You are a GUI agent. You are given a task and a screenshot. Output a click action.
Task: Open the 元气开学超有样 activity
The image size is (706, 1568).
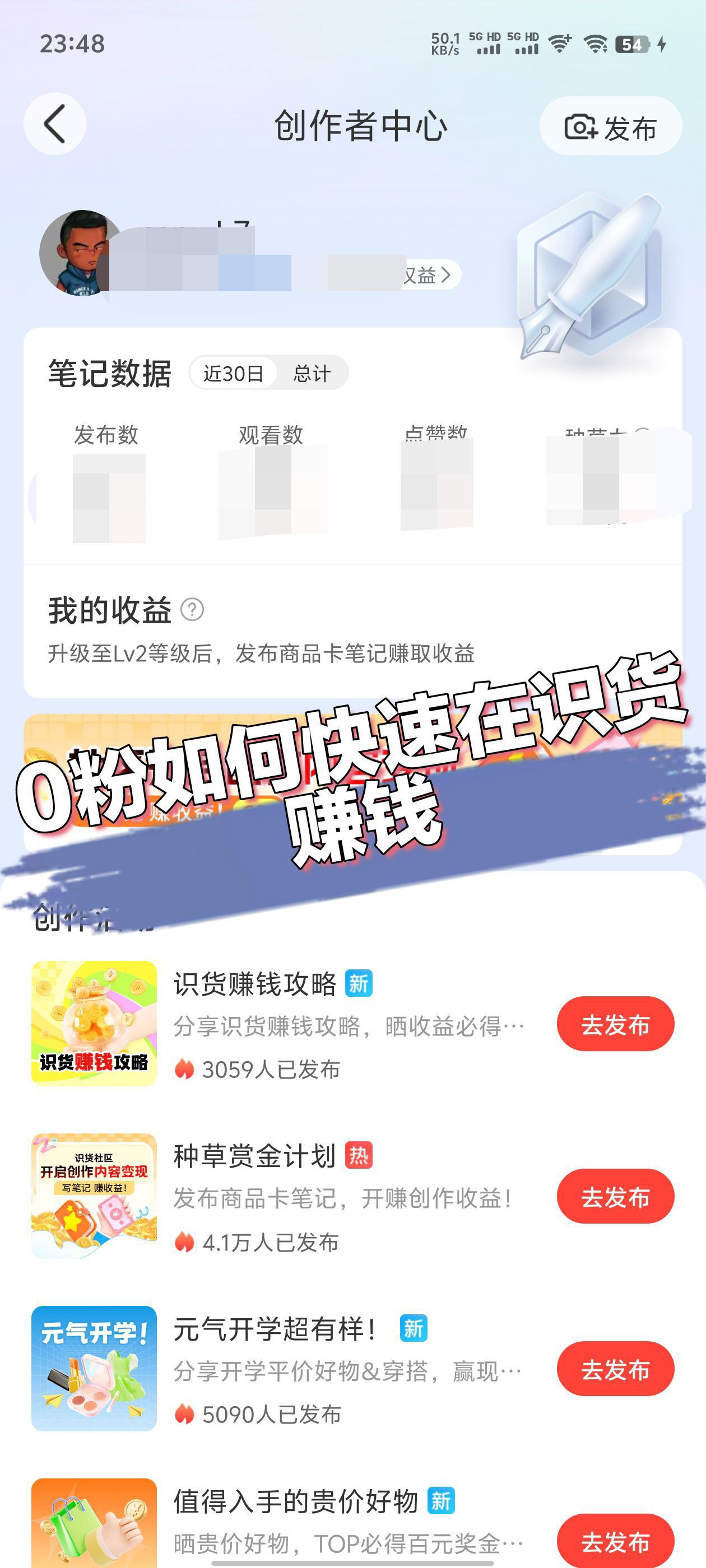point(274,1328)
